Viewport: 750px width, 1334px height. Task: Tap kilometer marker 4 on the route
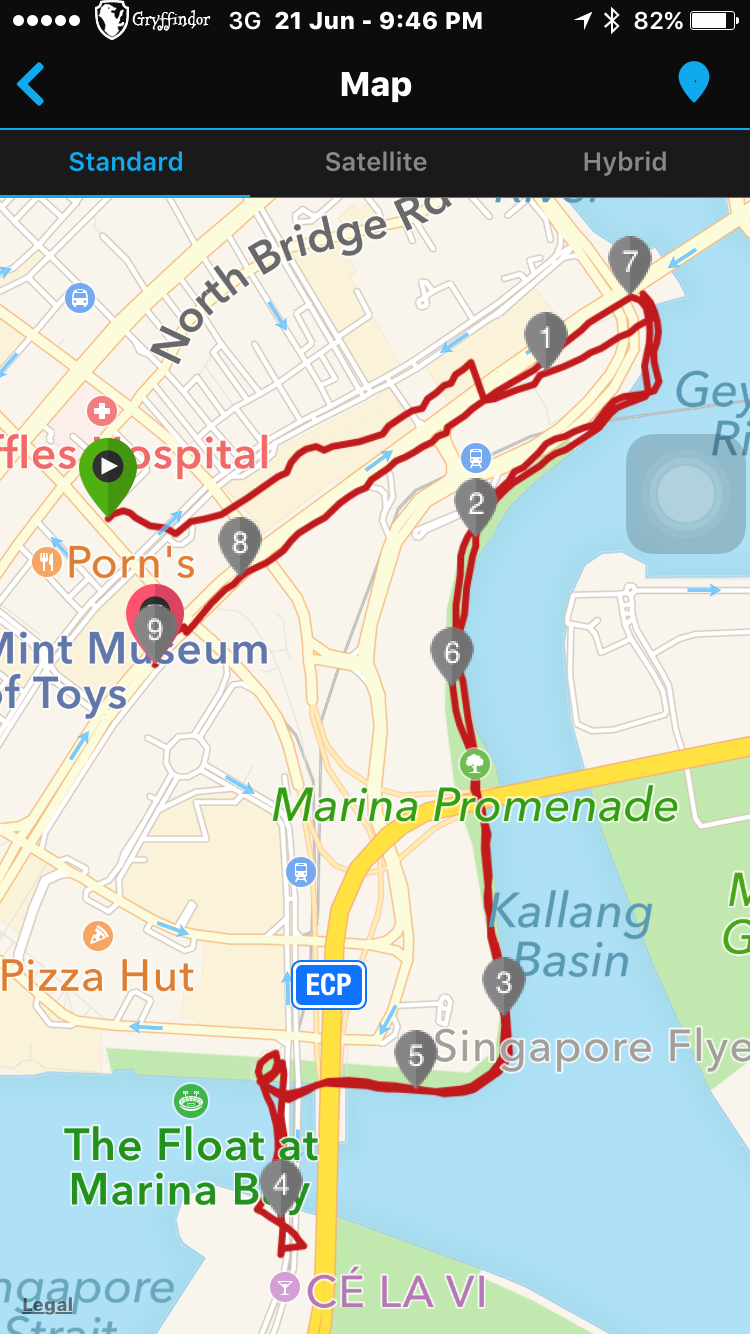click(x=281, y=1185)
